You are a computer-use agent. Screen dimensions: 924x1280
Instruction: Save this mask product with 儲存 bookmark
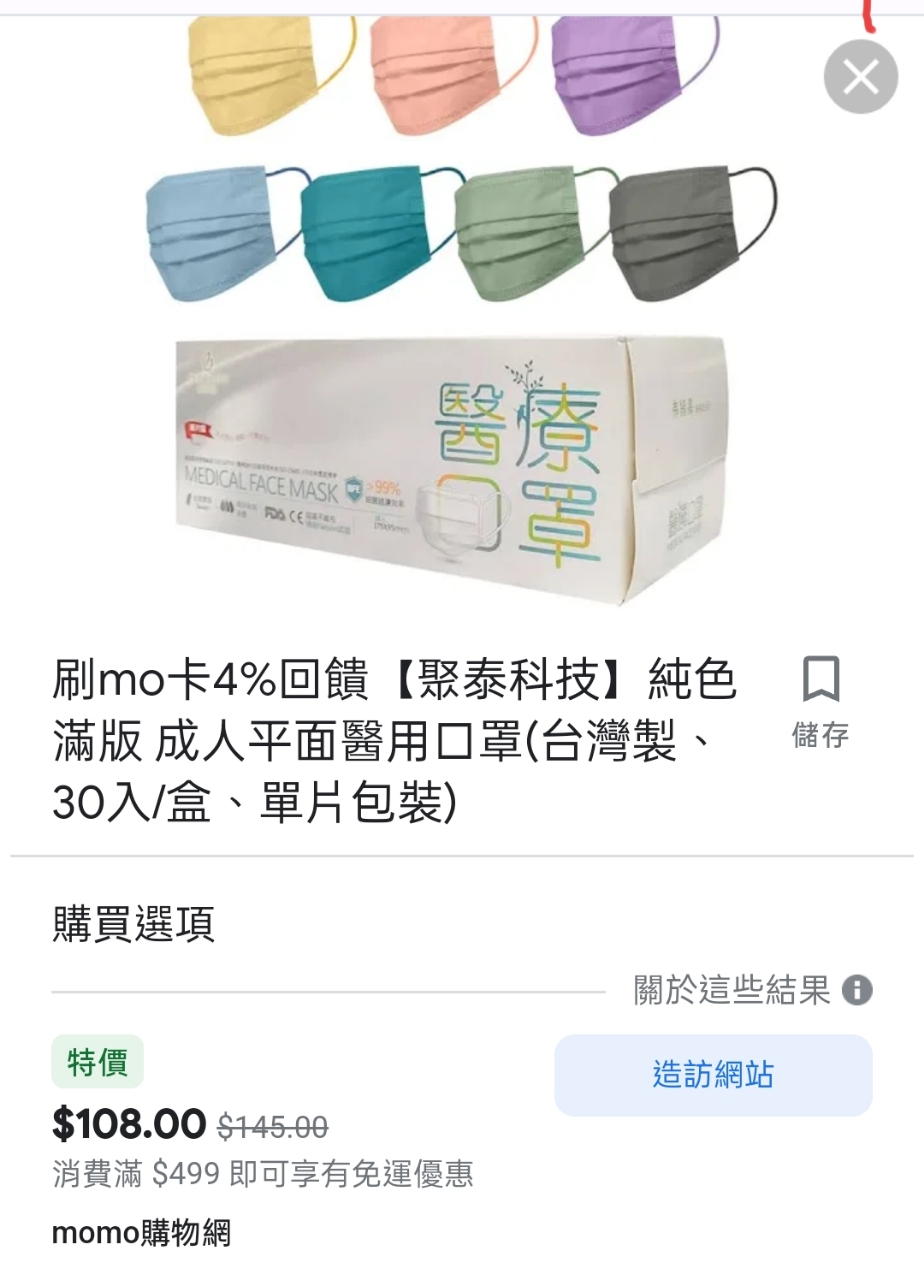820,700
